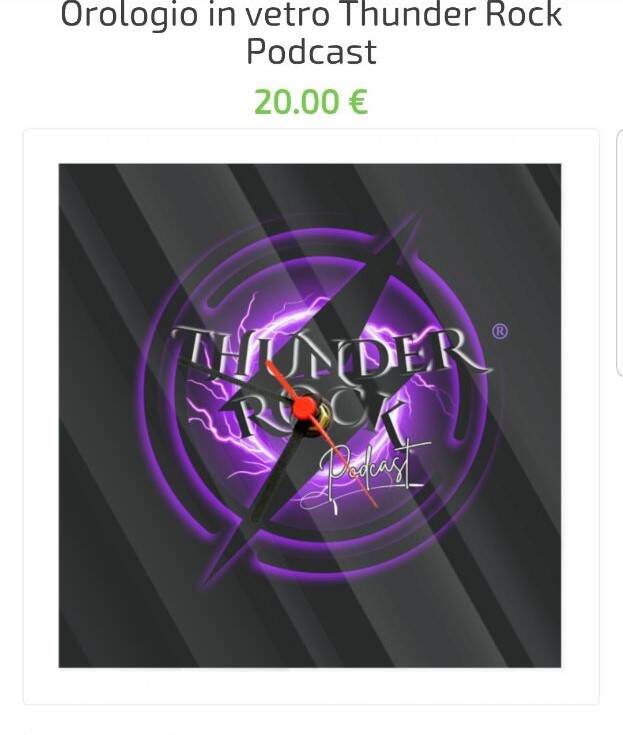Screen dimensions: 623x735
Task: Open the Thunder Rock clock product image
Action: click(310, 415)
